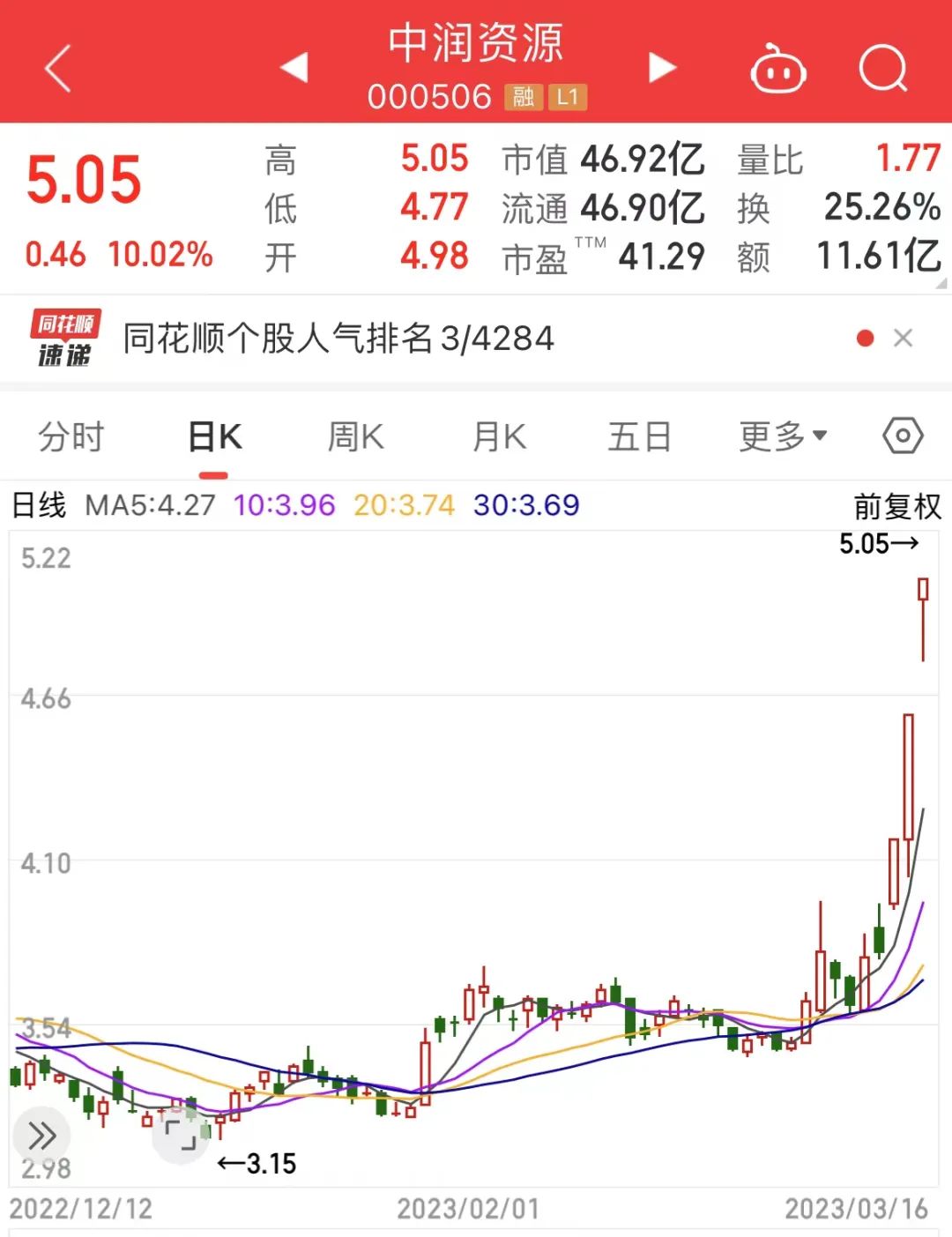Switch to the 五日 tab
The height and width of the screenshot is (1237, 952).
(x=639, y=436)
